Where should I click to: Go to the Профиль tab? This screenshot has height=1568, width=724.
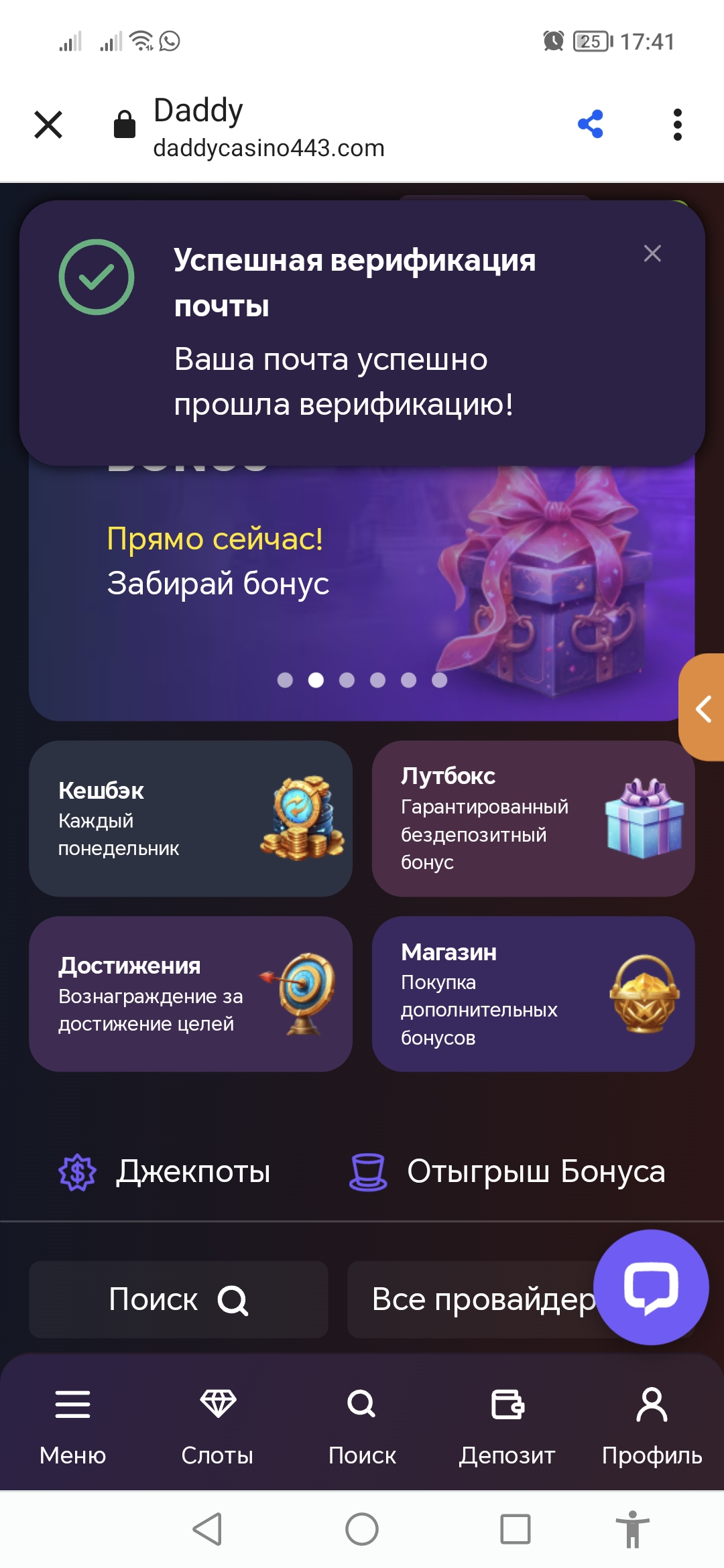tap(652, 1424)
